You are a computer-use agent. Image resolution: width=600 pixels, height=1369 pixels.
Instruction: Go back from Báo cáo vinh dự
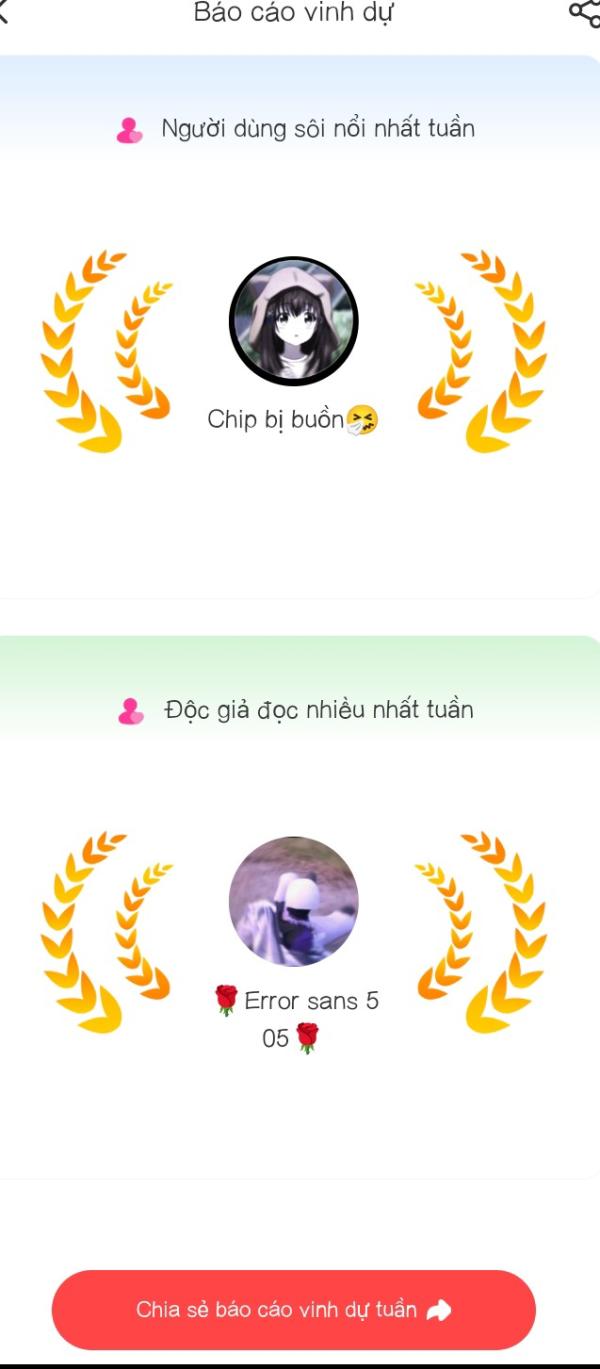tap(5, 13)
